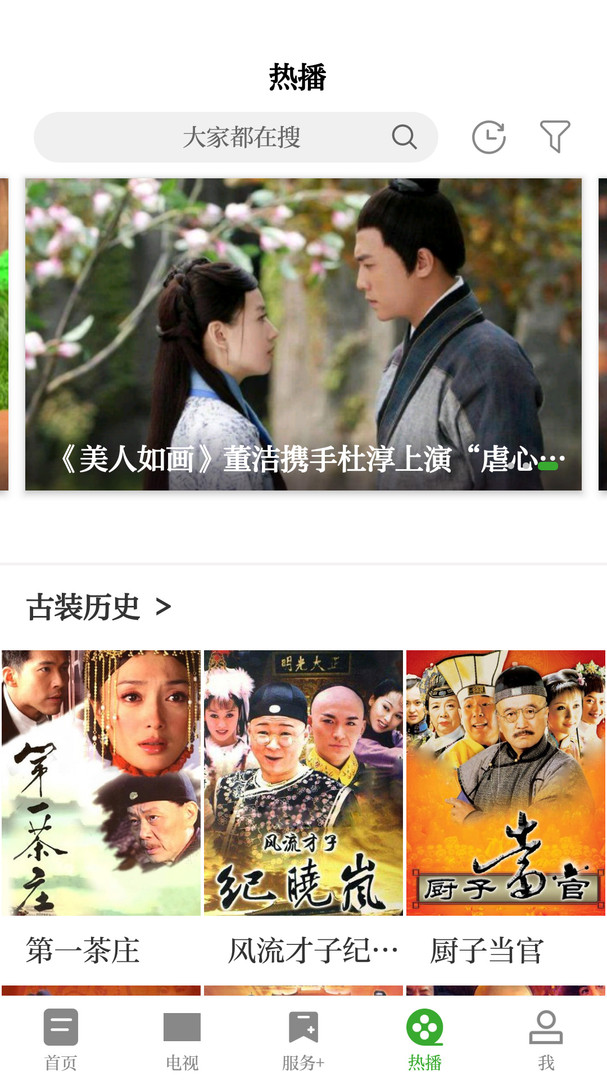
Task: Open the watch history clock icon
Action: click(488, 137)
